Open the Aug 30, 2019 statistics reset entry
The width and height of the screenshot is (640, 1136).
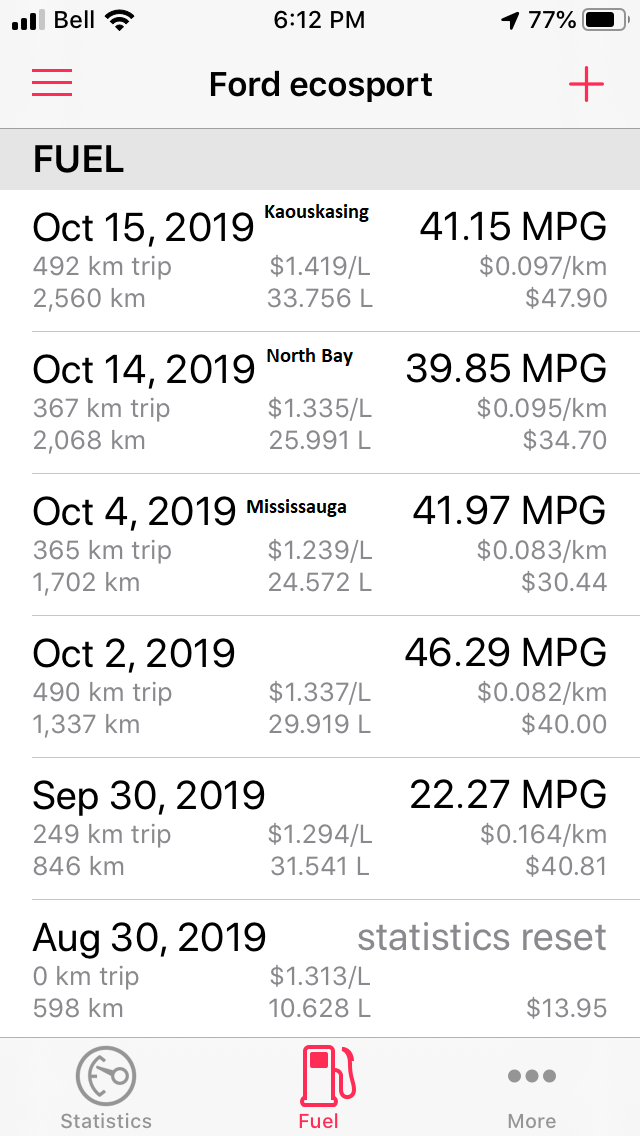tap(320, 969)
